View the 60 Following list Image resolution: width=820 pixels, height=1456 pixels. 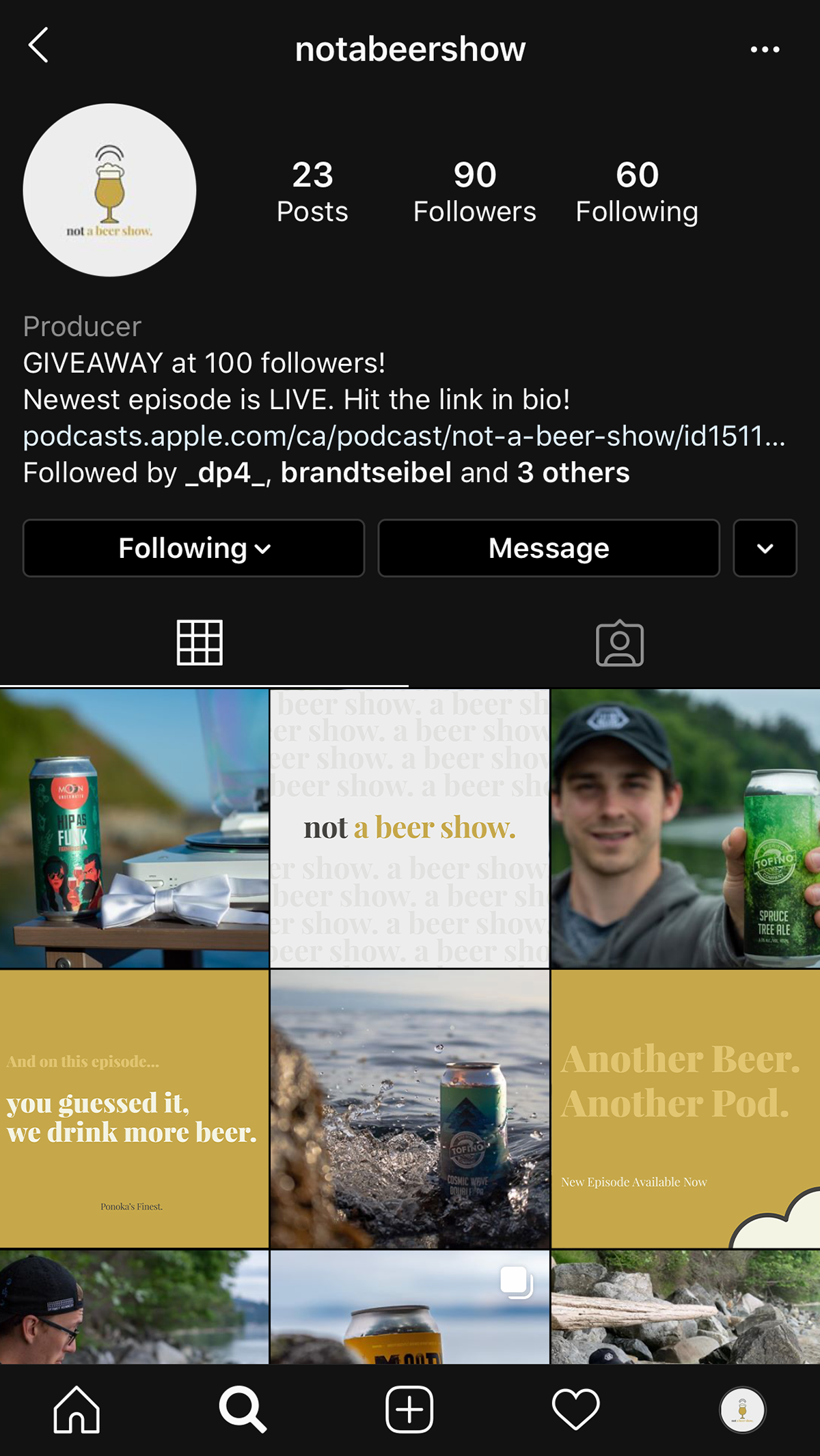pos(637,192)
